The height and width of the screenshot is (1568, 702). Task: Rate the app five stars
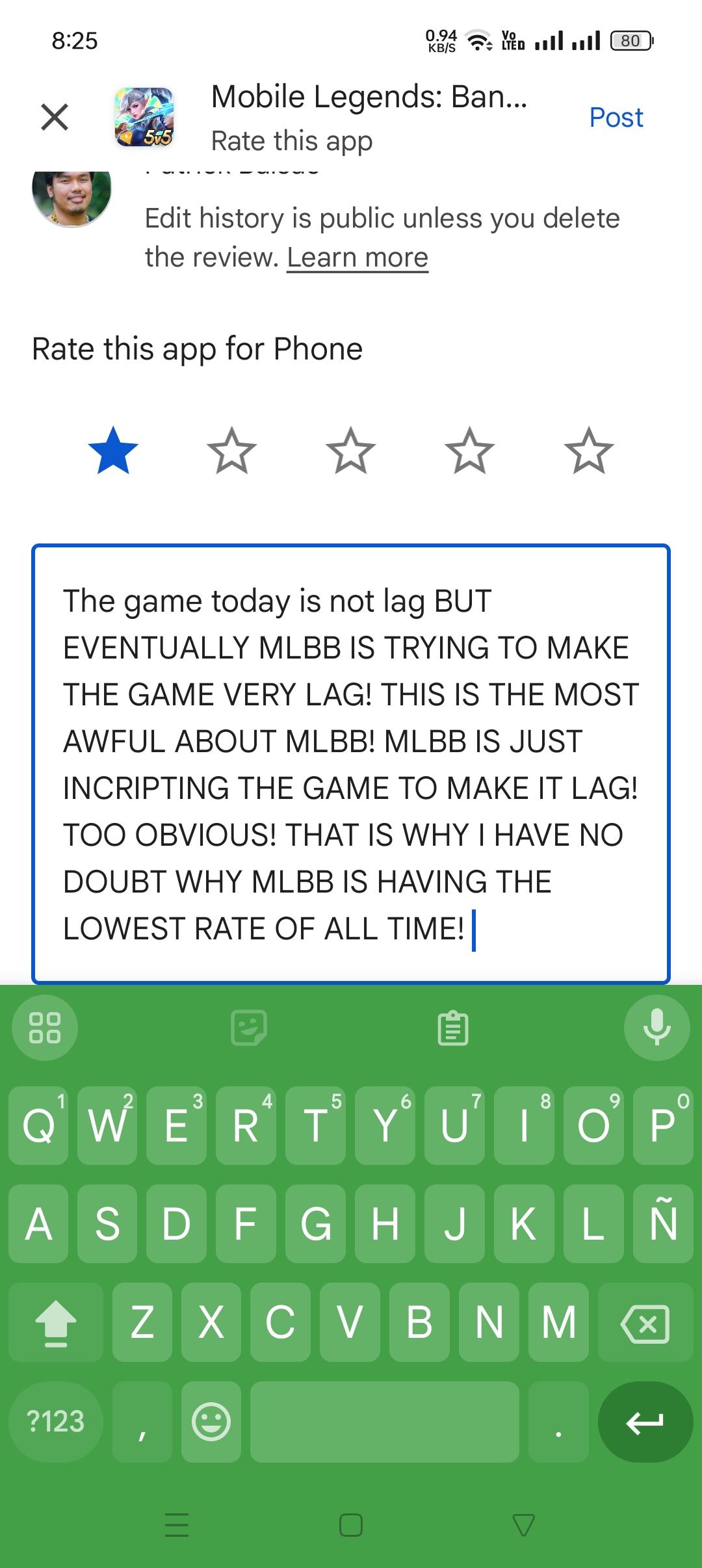coord(589,451)
